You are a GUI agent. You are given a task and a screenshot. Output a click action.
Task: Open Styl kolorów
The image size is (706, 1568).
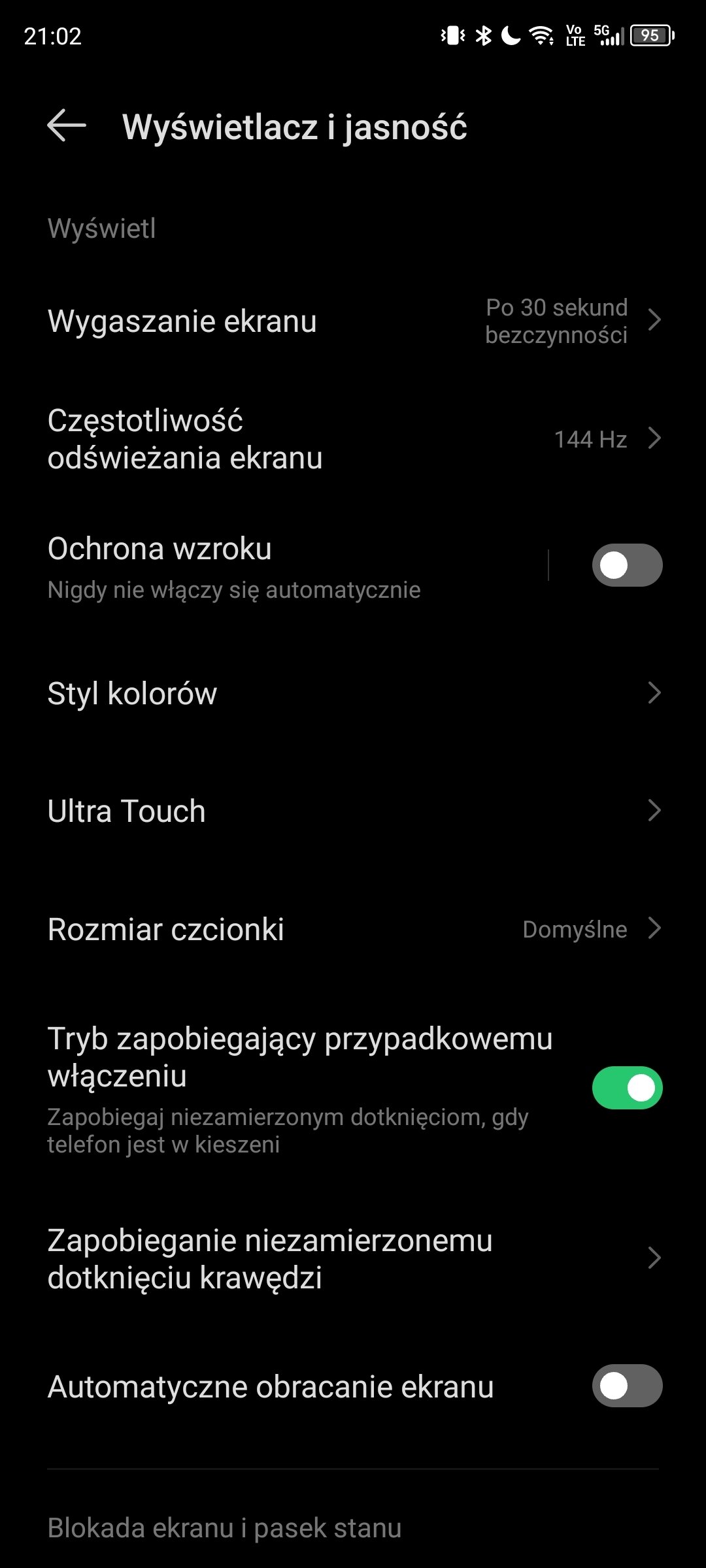(x=353, y=693)
